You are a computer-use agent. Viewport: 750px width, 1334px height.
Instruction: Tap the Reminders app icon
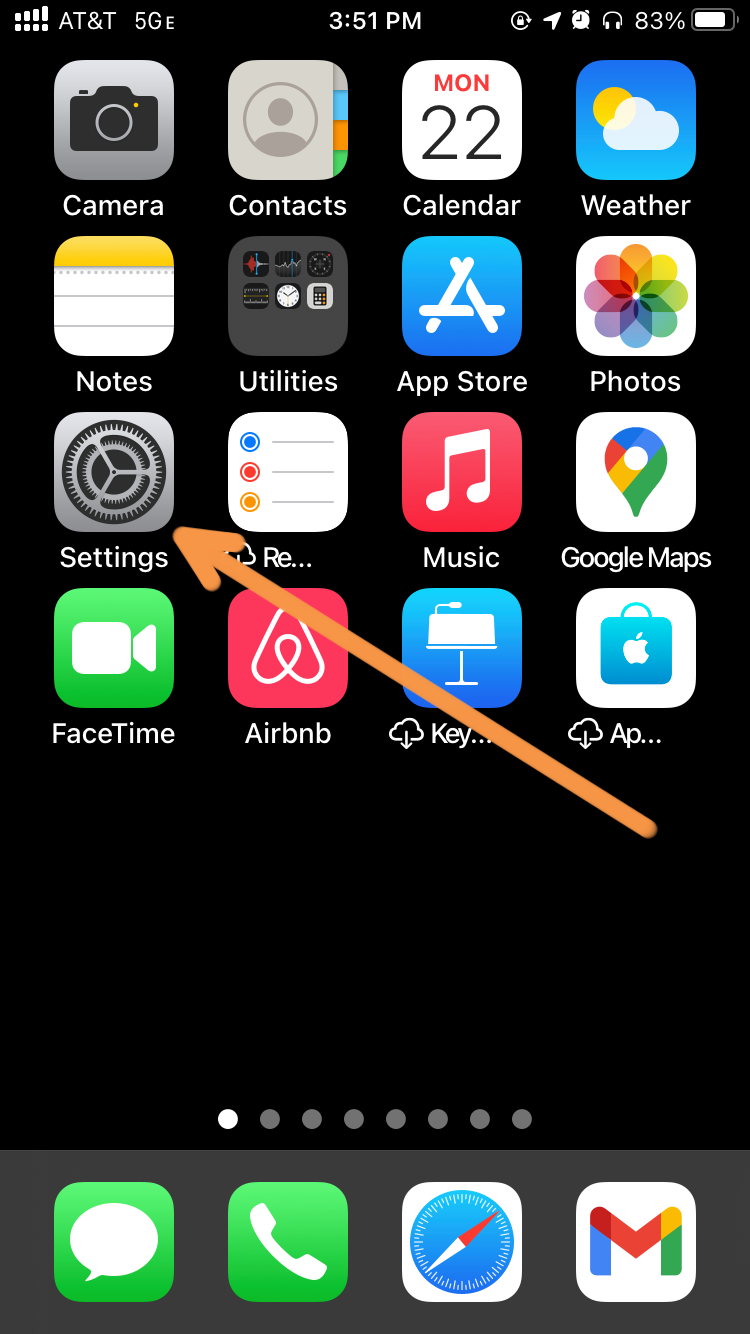tap(288, 472)
